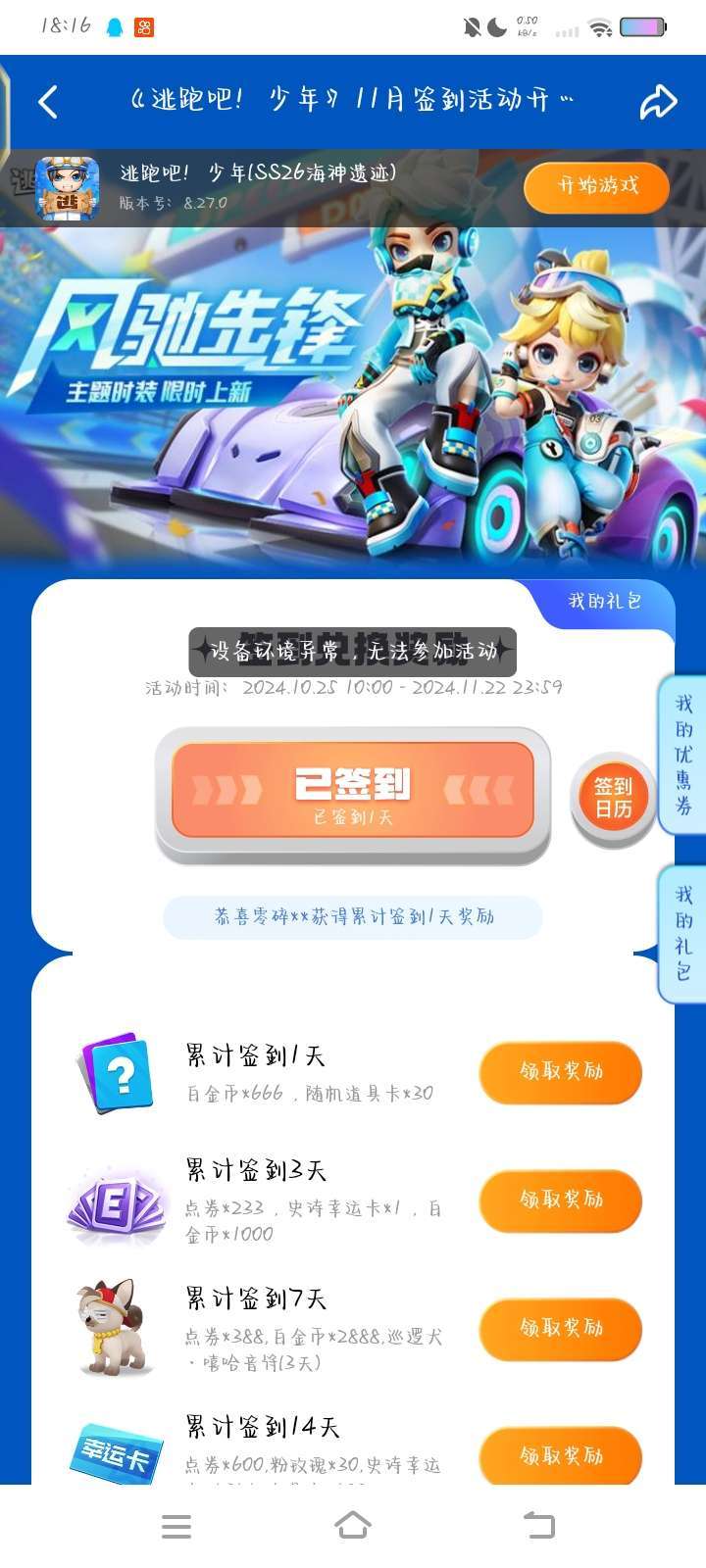
Task: Open the 签到日历 calendar
Action: [613, 799]
